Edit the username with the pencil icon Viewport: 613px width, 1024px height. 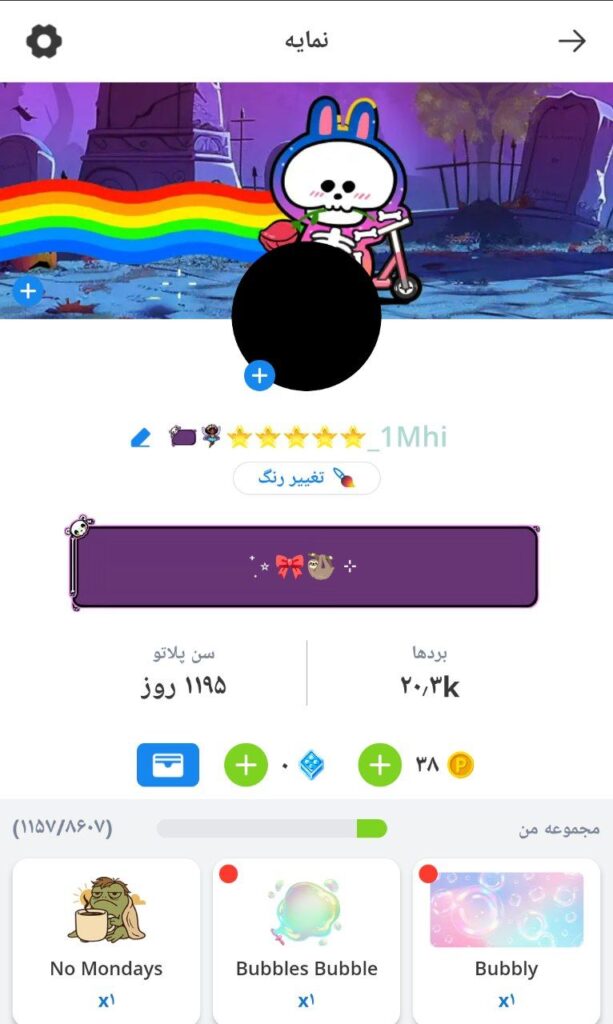point(141,438)
